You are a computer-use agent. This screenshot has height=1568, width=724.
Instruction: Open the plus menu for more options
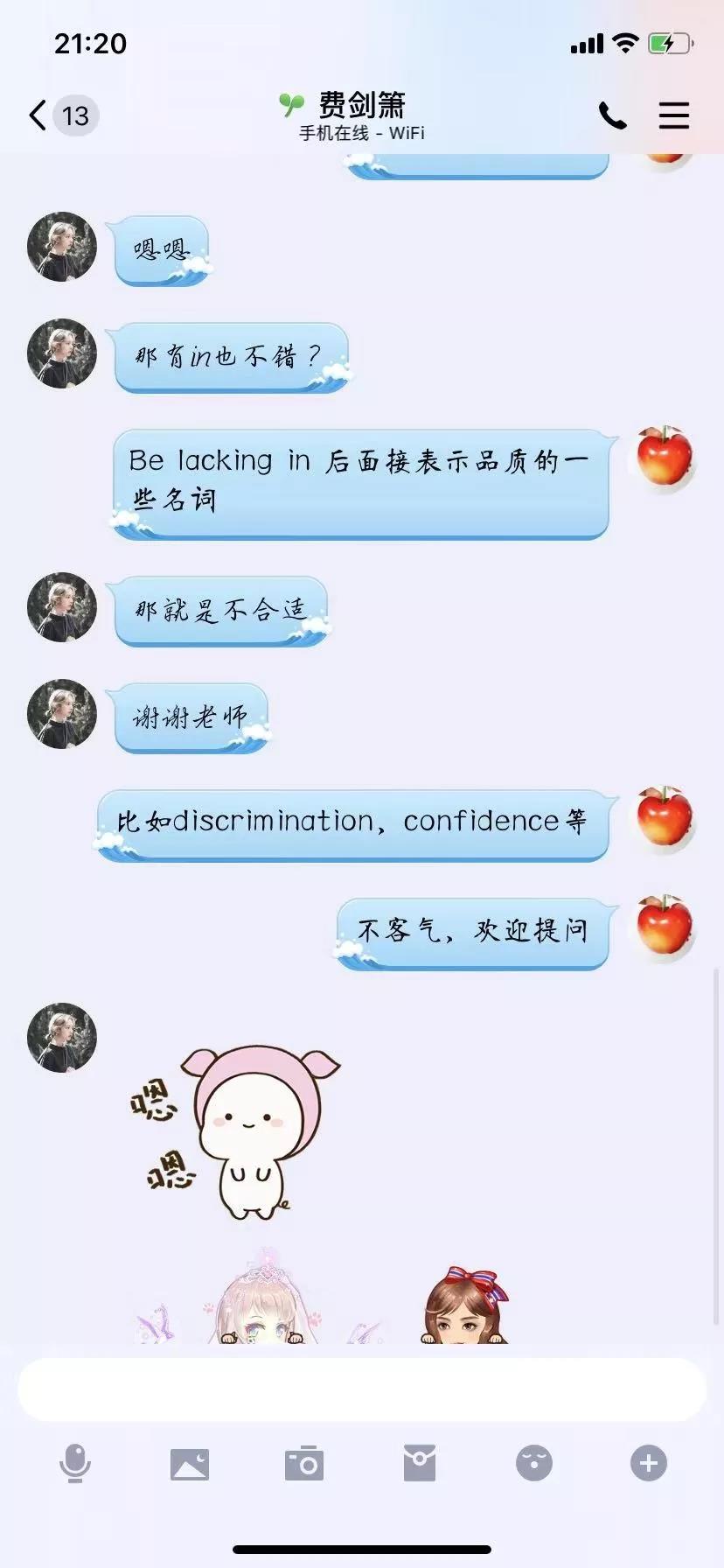pyautogui.click(x=648, y=1463)
